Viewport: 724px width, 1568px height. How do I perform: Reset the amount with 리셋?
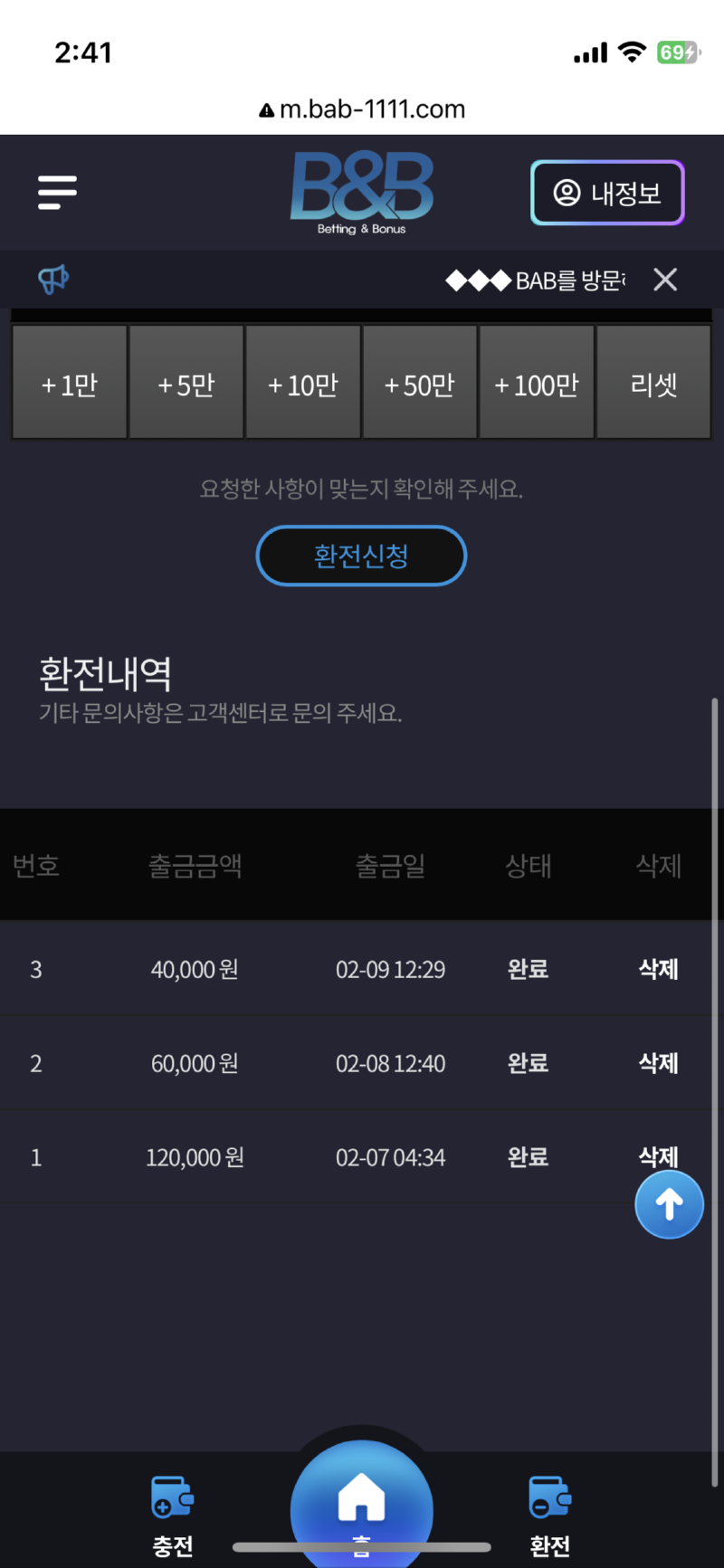(x=653, y=384)
